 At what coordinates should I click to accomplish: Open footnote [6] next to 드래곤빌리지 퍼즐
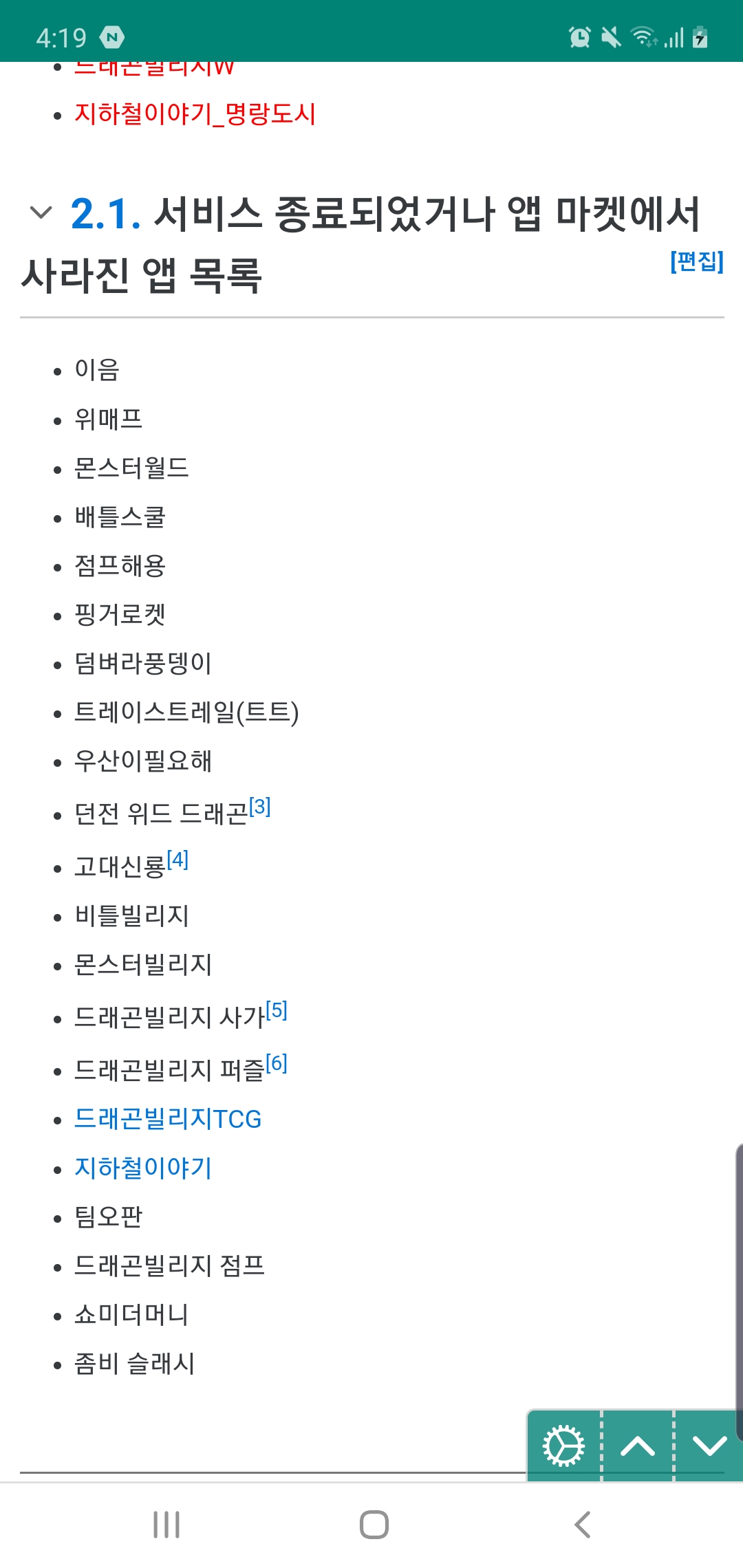277,1063
